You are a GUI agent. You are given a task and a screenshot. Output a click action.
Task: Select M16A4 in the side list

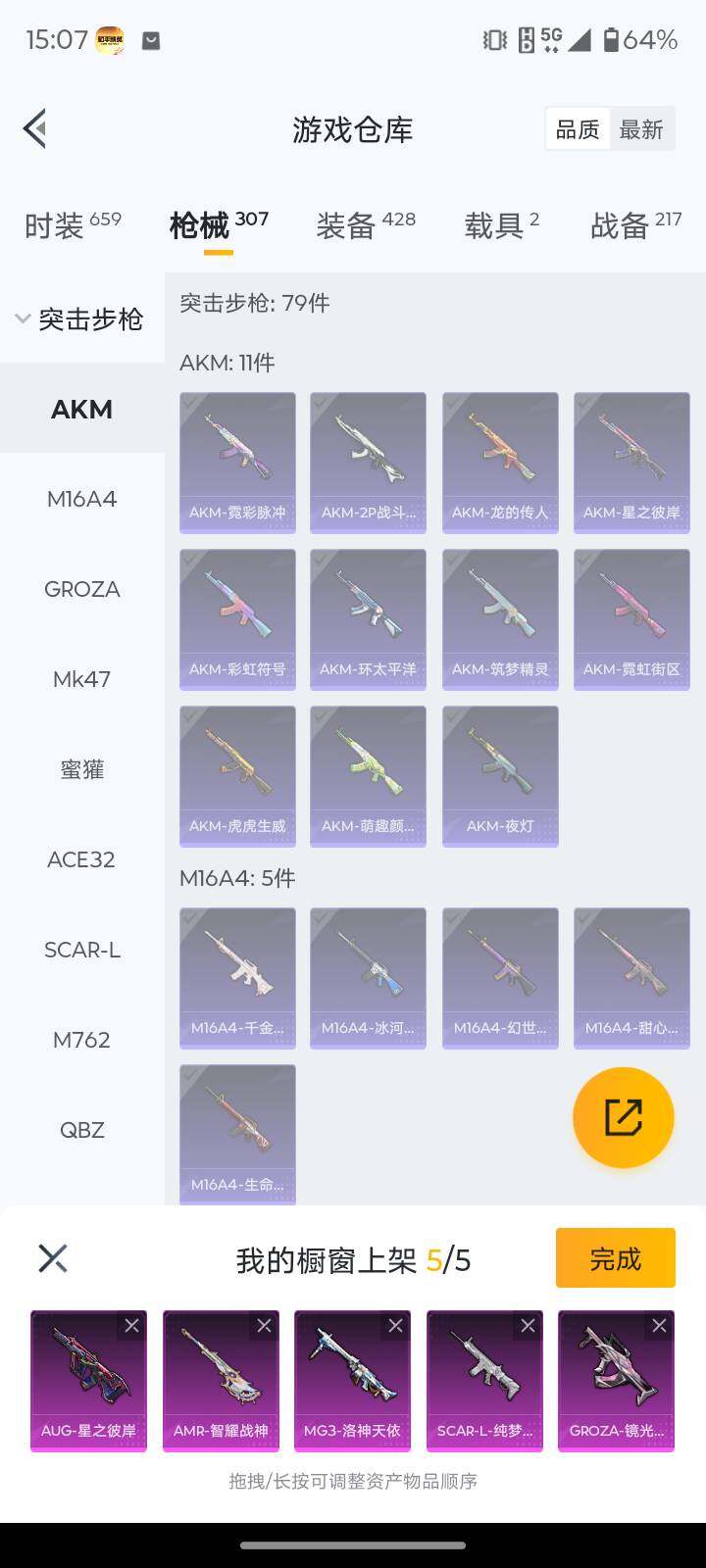81,499
